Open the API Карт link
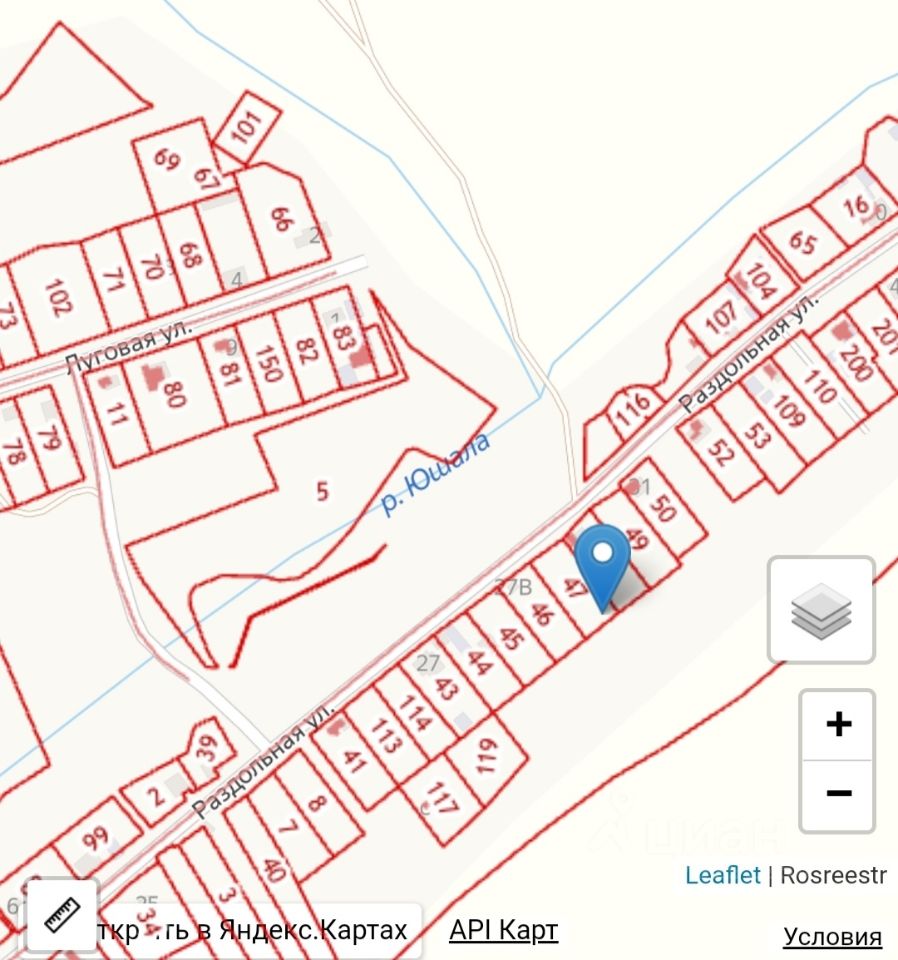 point(503,931)
